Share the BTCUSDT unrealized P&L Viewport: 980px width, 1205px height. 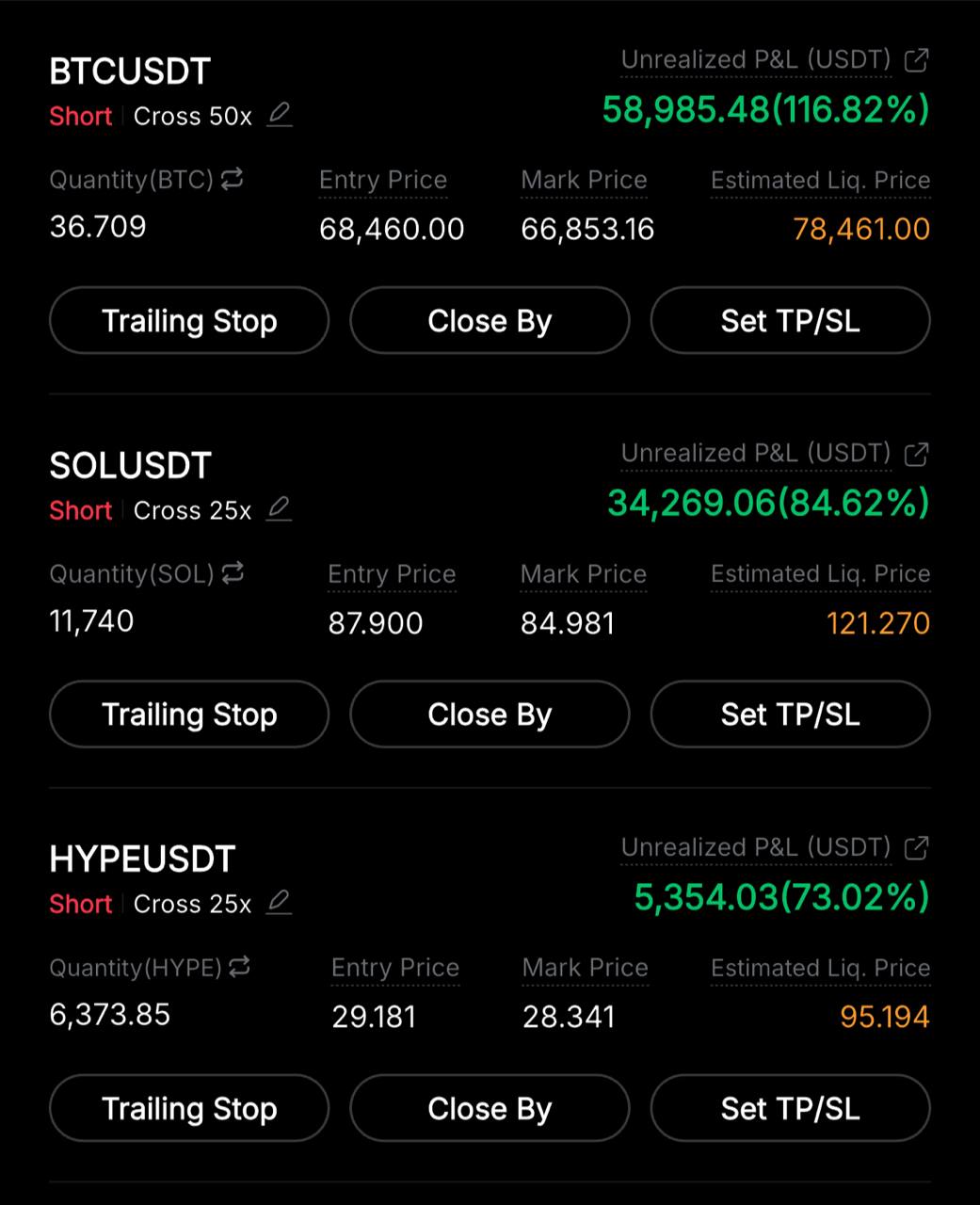(x=916, y=60)
